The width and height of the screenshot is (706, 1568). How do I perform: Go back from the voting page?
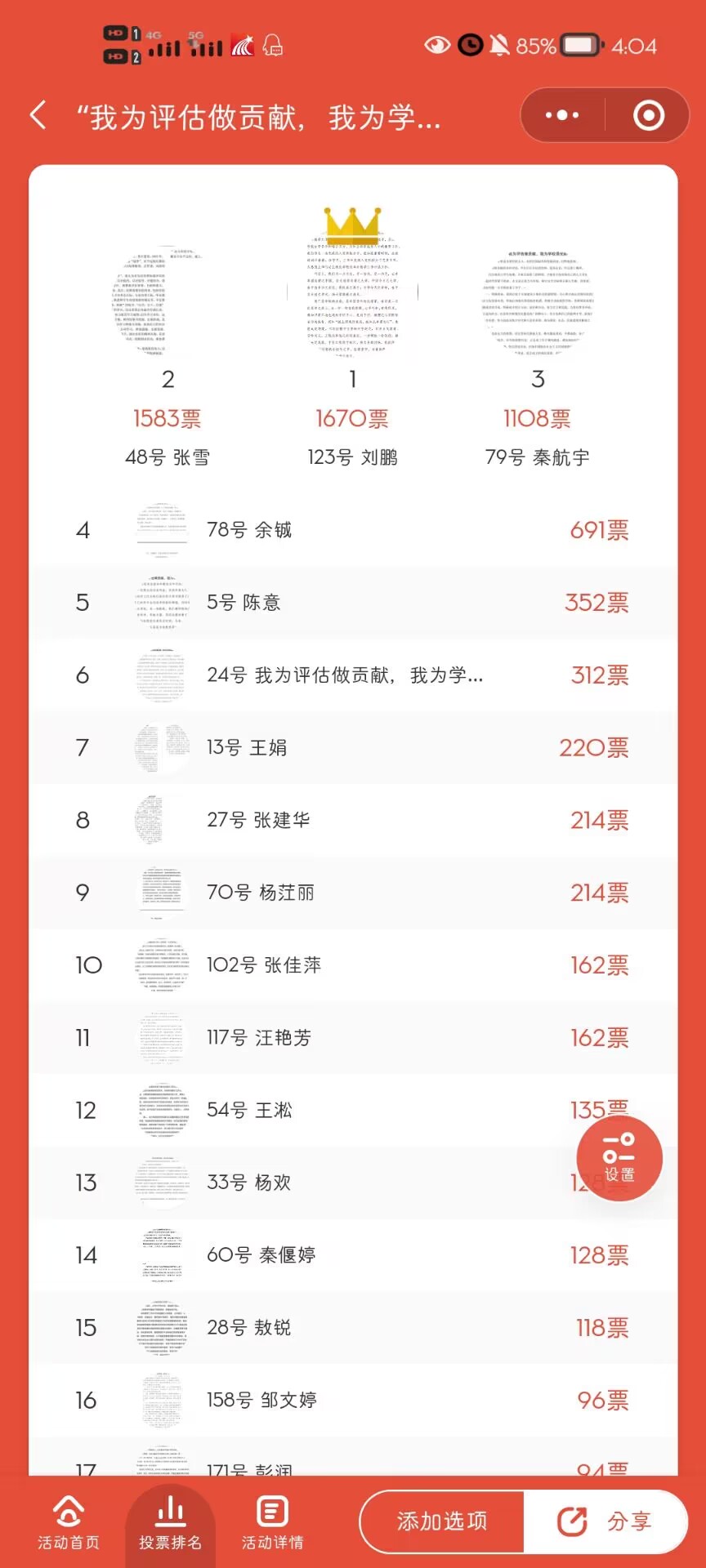pyautogui.click(x=38, y=115)
